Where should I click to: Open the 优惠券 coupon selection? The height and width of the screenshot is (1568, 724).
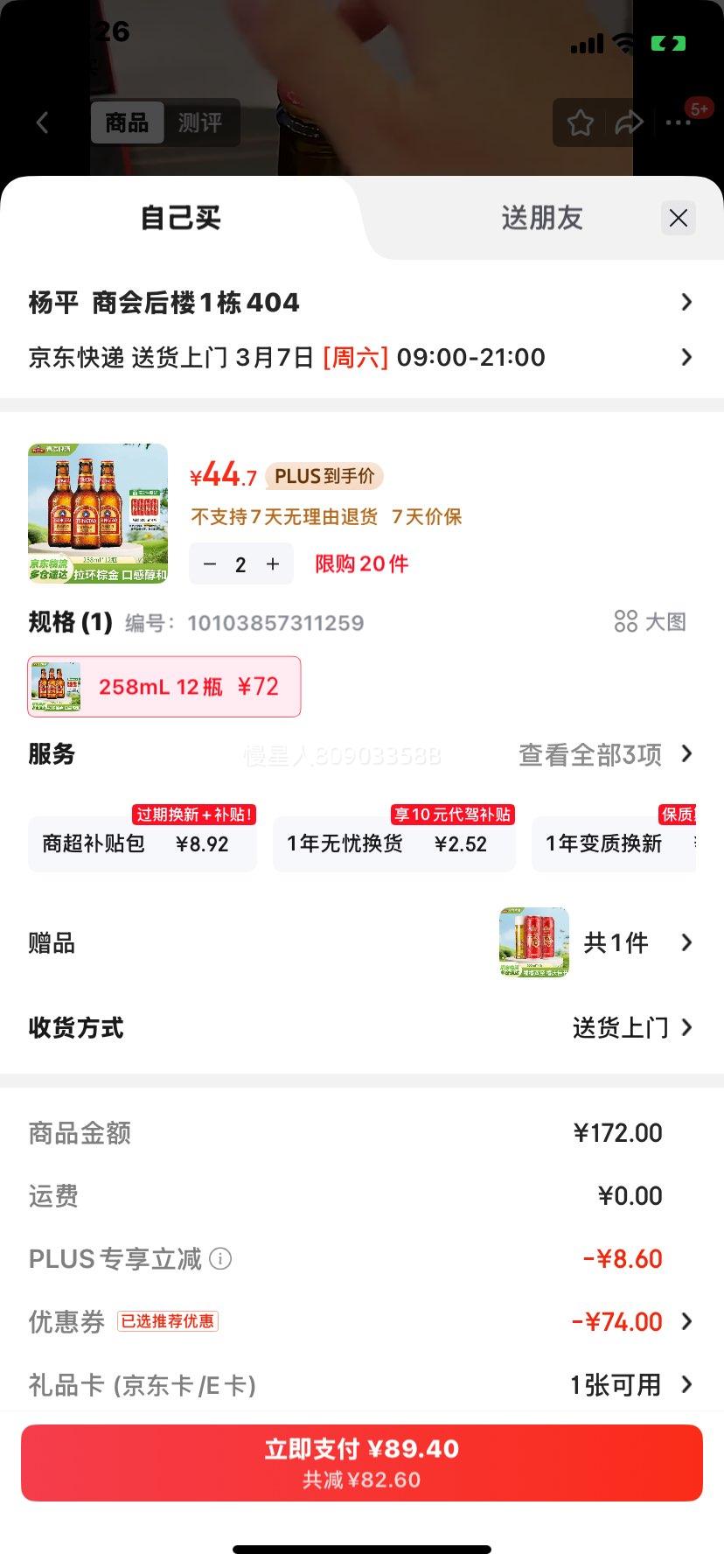tap(631, 1321)
